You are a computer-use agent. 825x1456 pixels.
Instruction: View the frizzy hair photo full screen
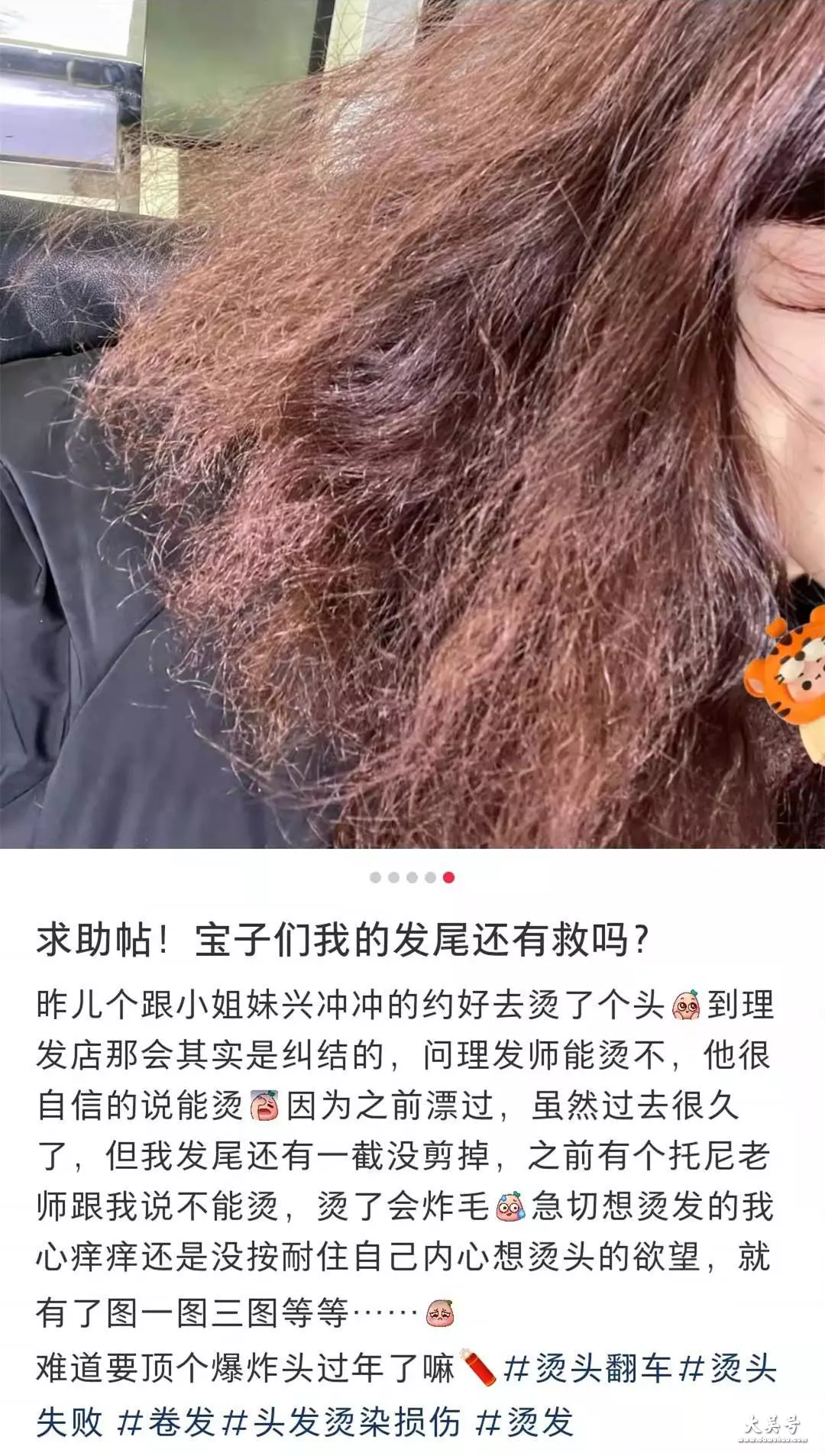click(412, 424)
